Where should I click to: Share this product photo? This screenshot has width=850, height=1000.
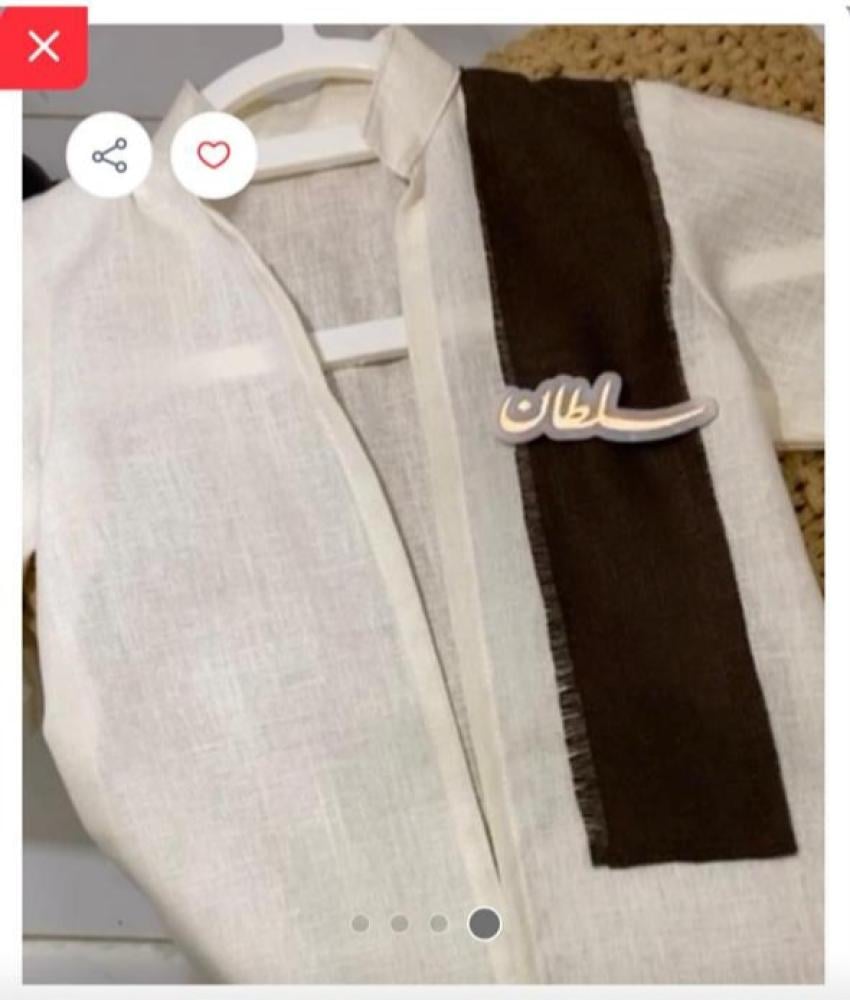[109, 156]
